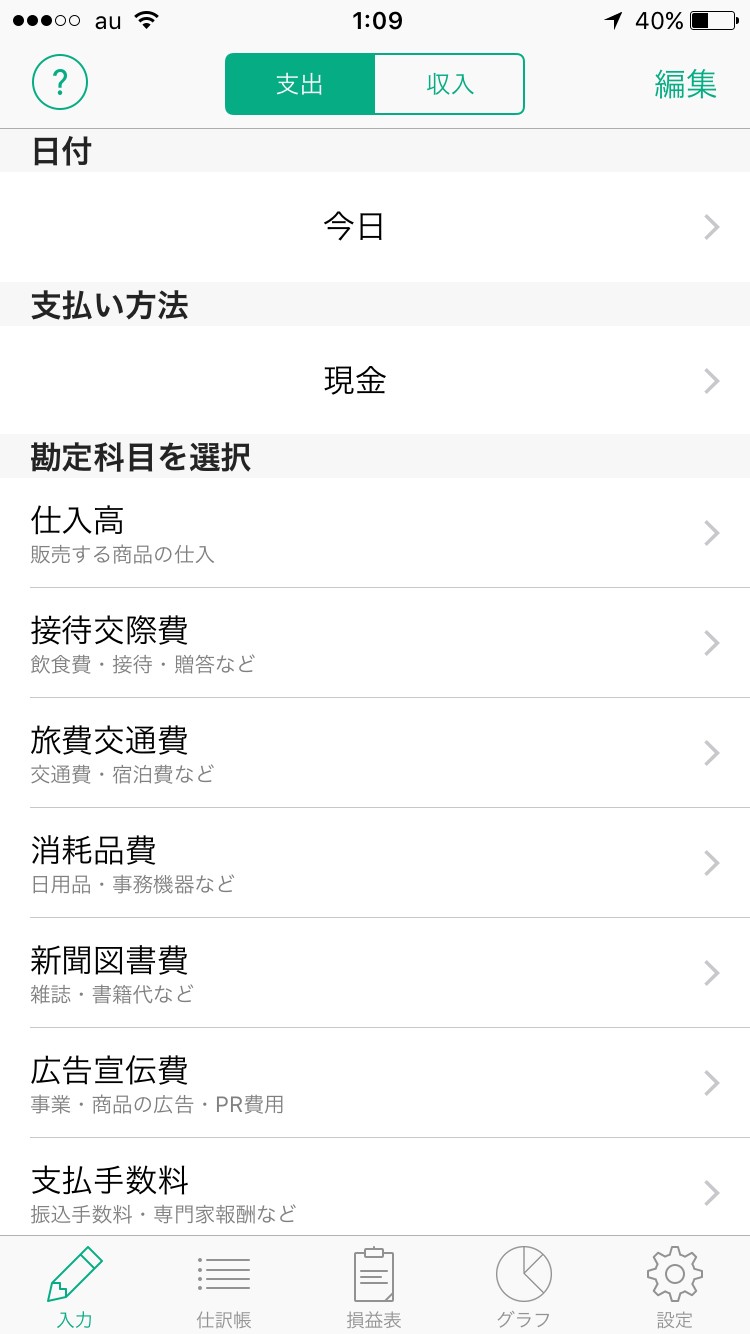Screen dimensions: 750x1334
Task: Open the 消耗品費 category
Action: coord(375,863)
